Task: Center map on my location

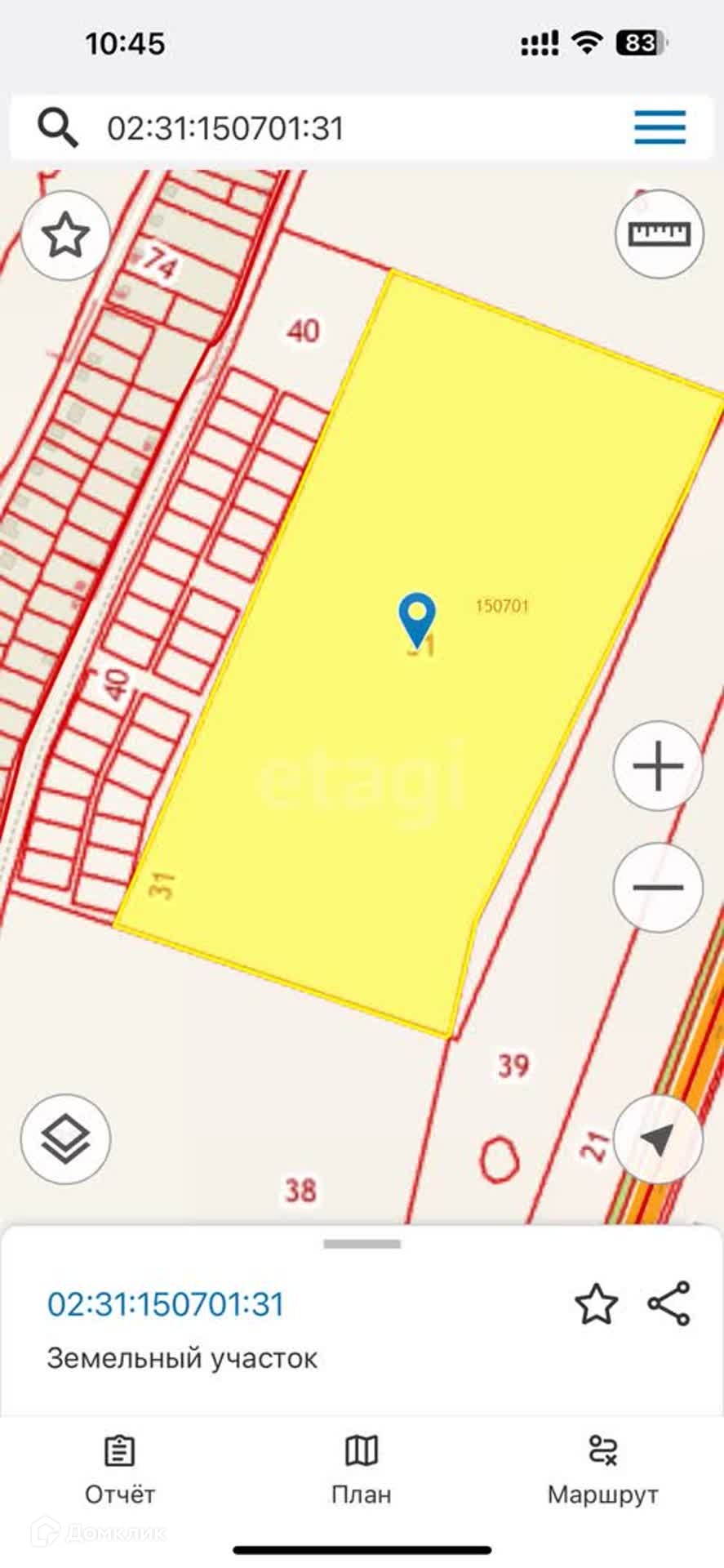Action: pyautogui.click(x=658, y=1139)
